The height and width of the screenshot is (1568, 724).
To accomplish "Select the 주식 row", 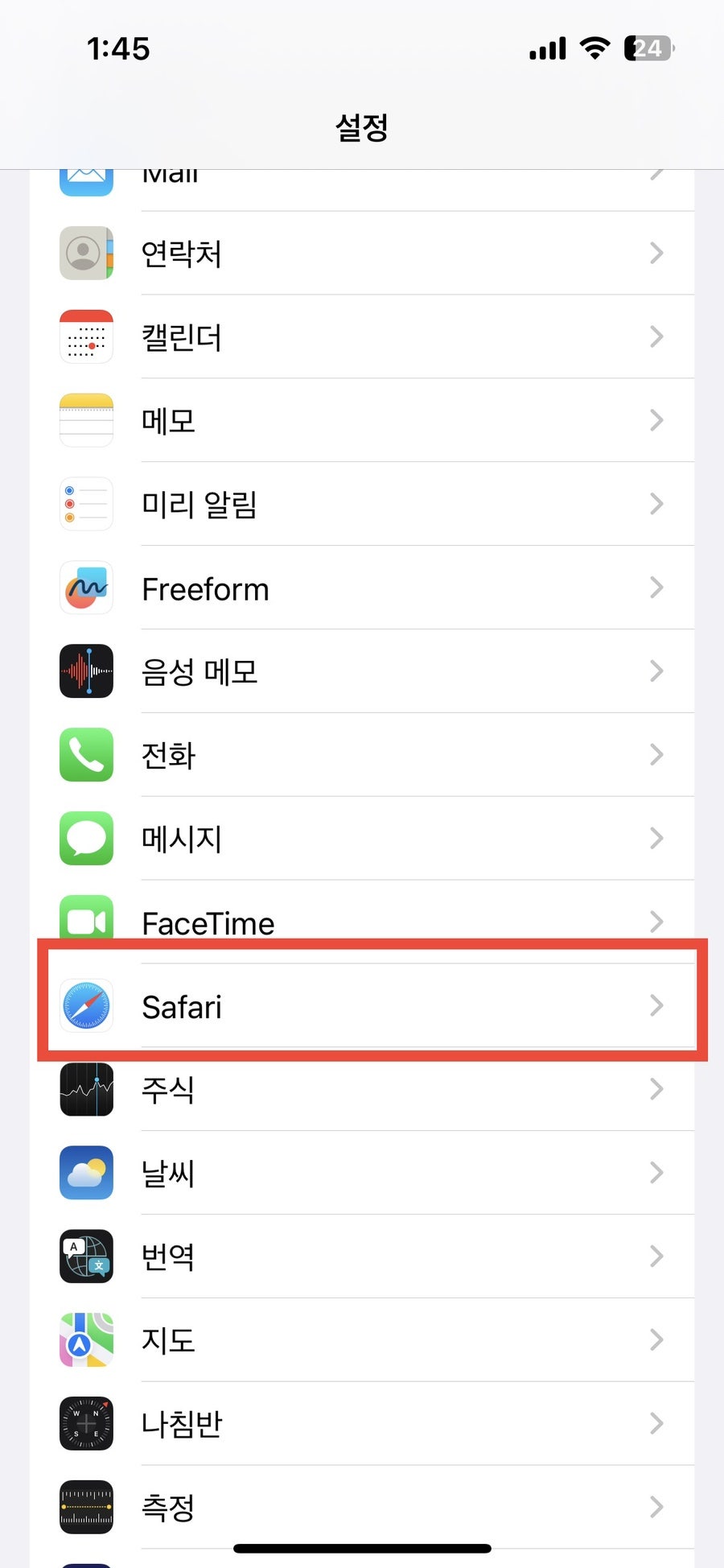I will [362, 1090].
